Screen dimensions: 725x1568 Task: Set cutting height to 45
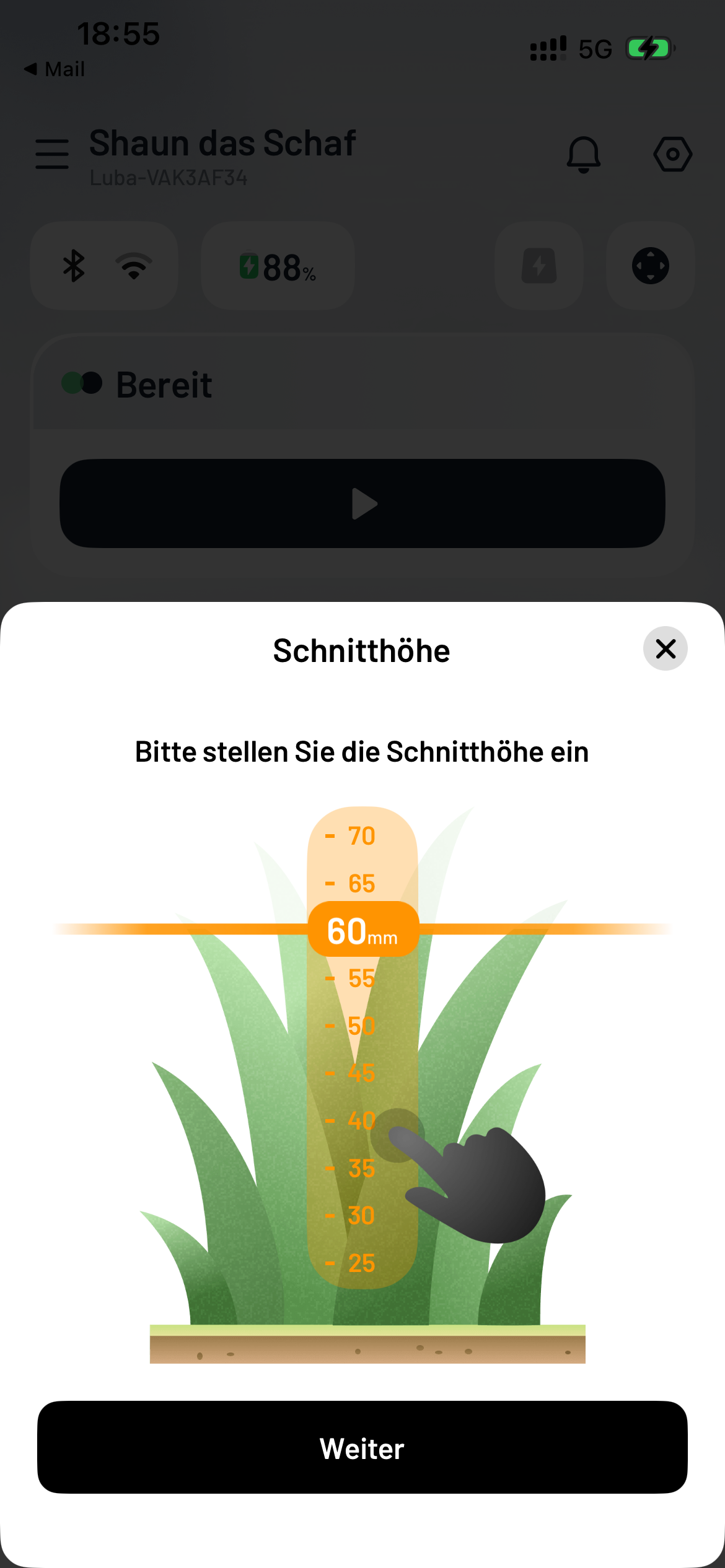pyautogui.click(x=361, y=1073)
